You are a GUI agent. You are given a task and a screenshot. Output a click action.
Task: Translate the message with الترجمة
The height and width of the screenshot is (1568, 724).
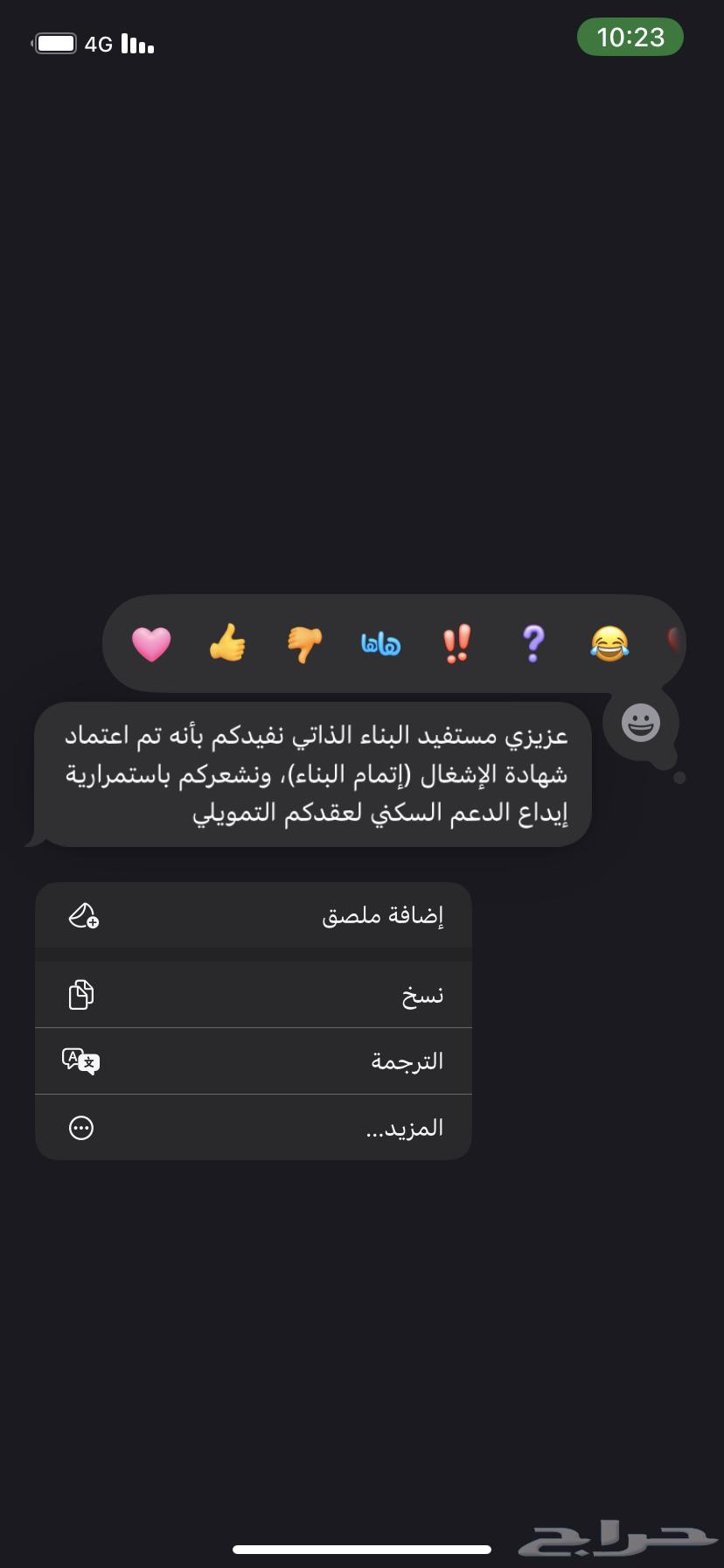(254, 1061)
